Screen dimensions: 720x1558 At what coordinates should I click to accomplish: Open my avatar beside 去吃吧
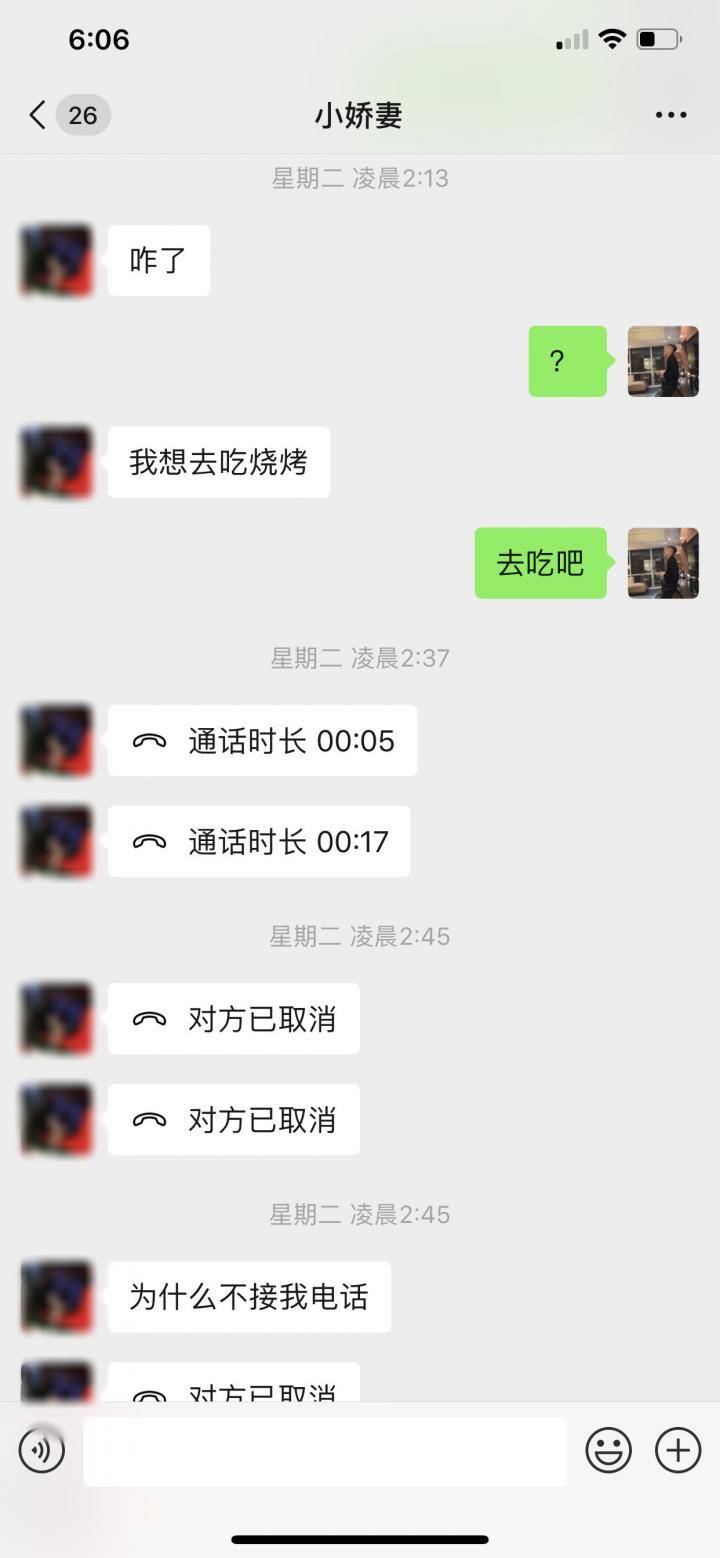(663, 563)
